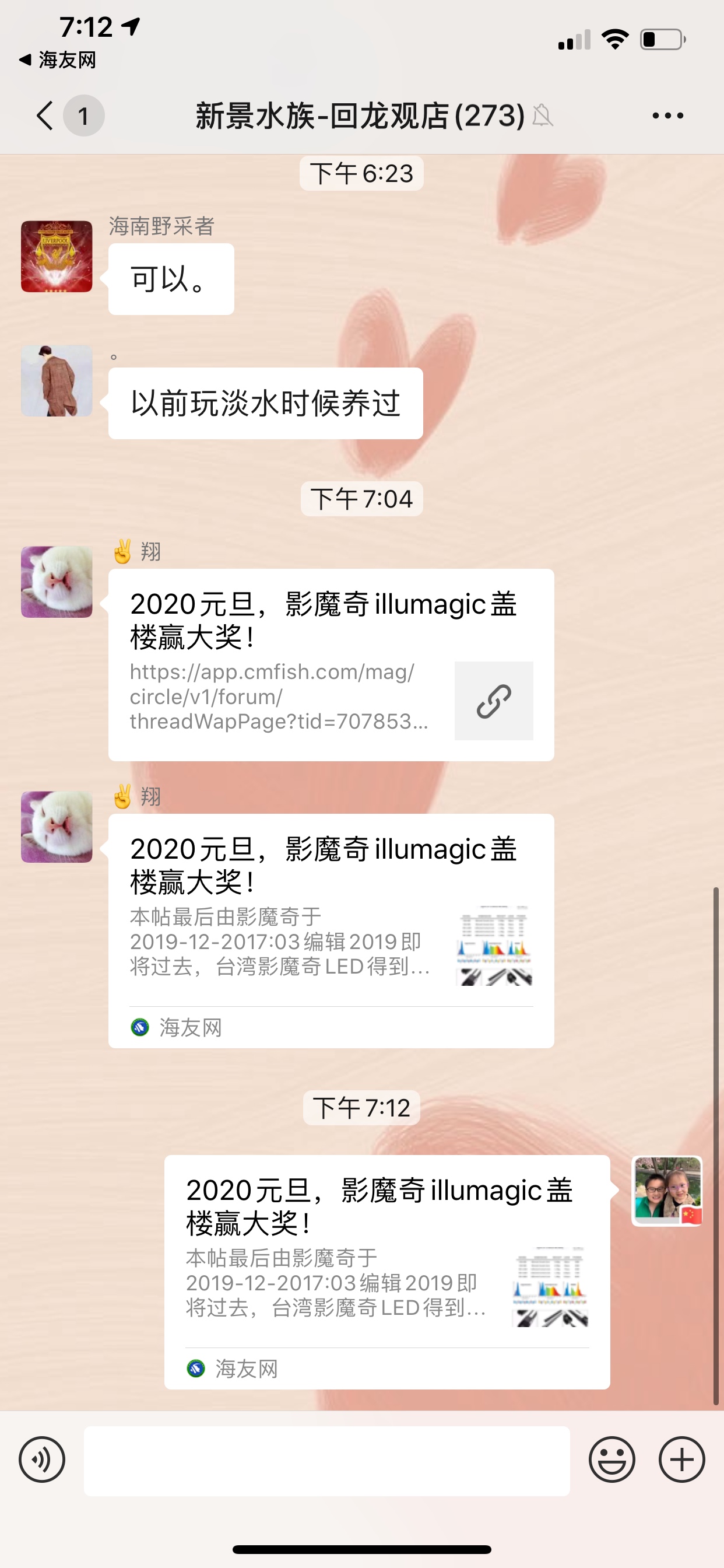Focus the message text field

tap(326, 1460)
